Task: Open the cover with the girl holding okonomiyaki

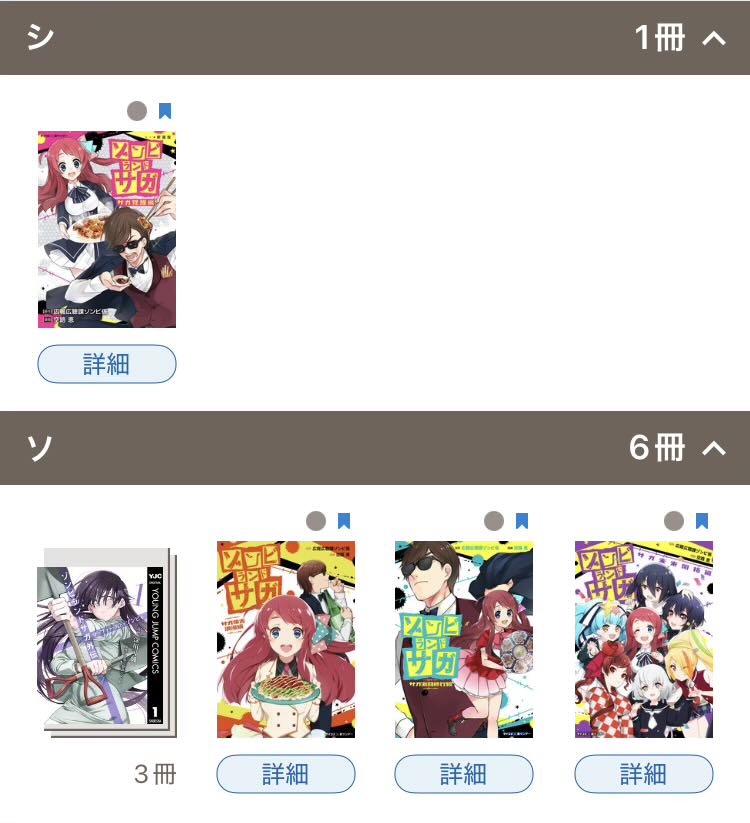Action: pyautogui.click(x=286, y=639)
